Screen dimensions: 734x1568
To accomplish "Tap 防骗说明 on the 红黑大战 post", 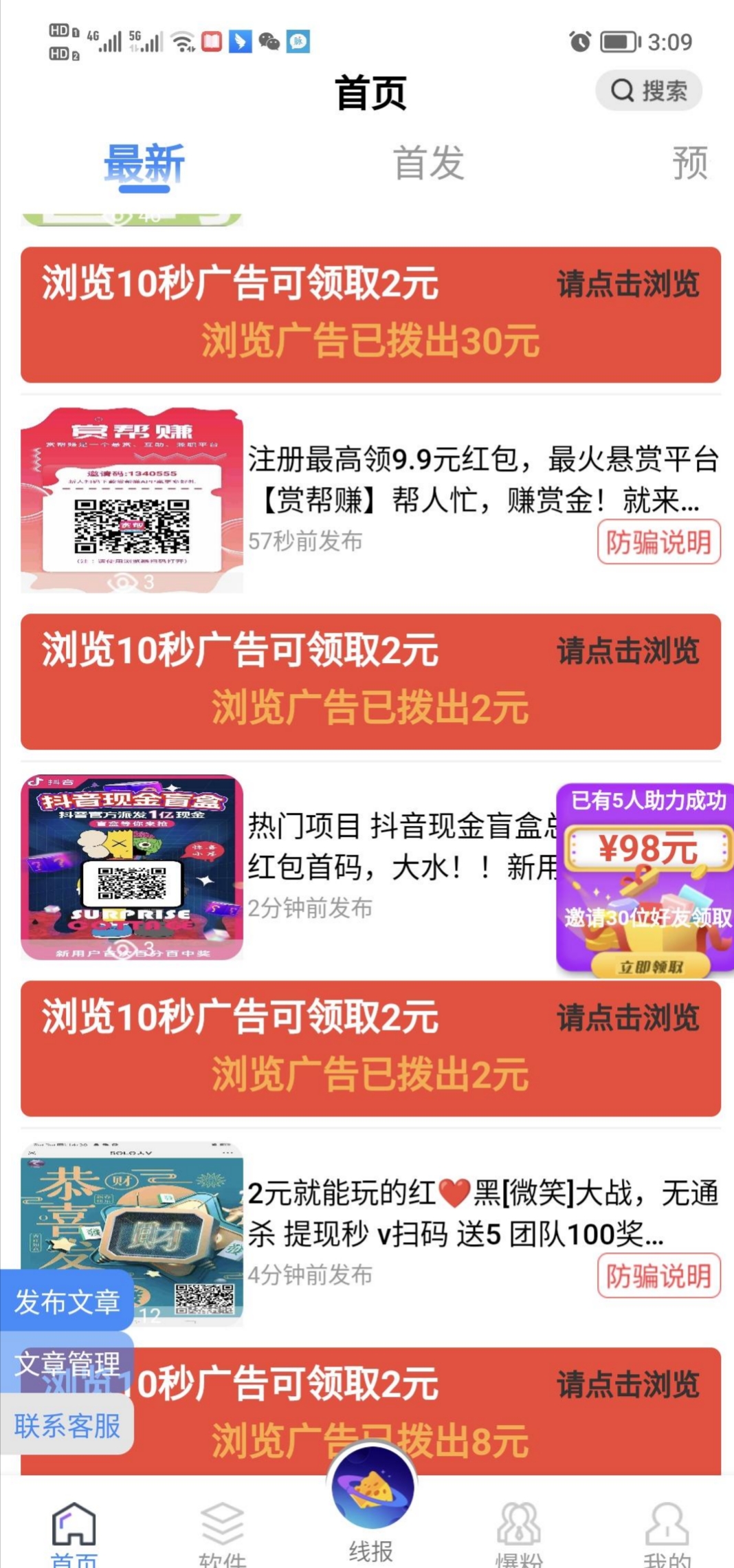I will 658,1276.
